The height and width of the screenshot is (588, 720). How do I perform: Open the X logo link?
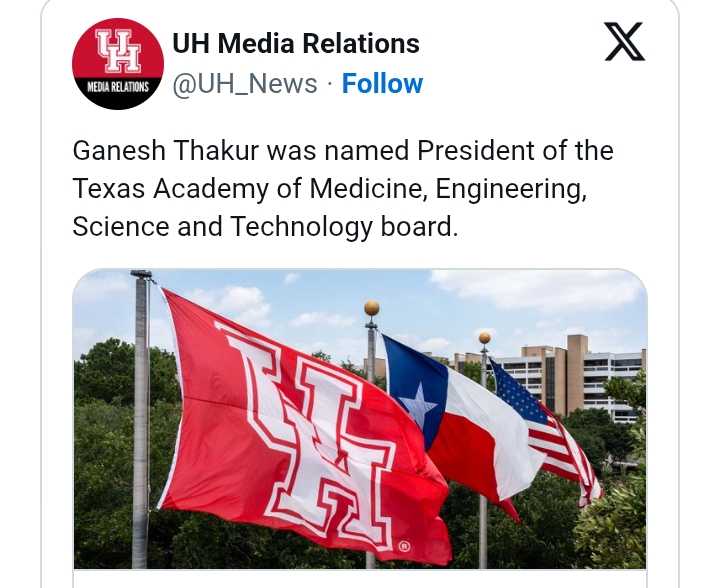(x=625, y=43)
